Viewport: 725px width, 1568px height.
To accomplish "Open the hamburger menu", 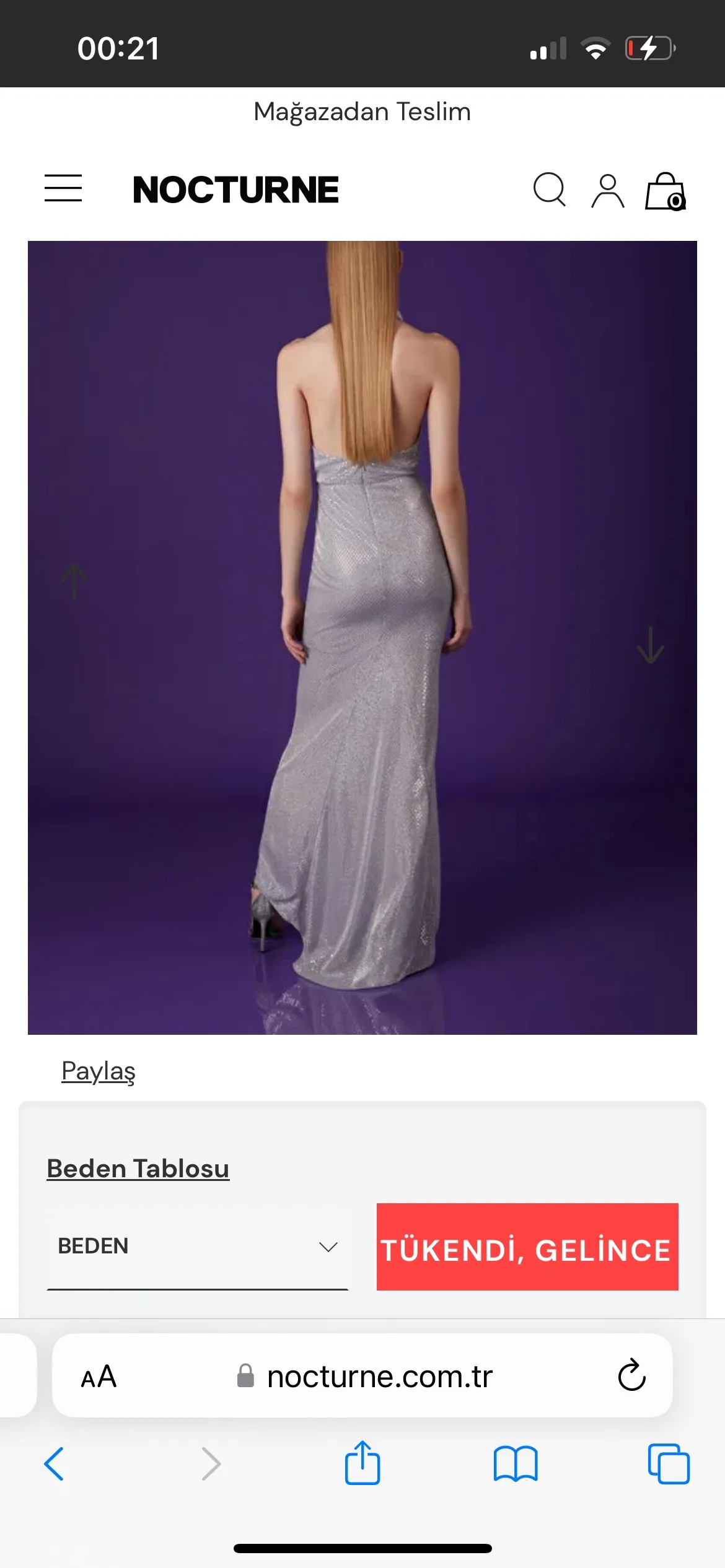I will coord(63,188).
